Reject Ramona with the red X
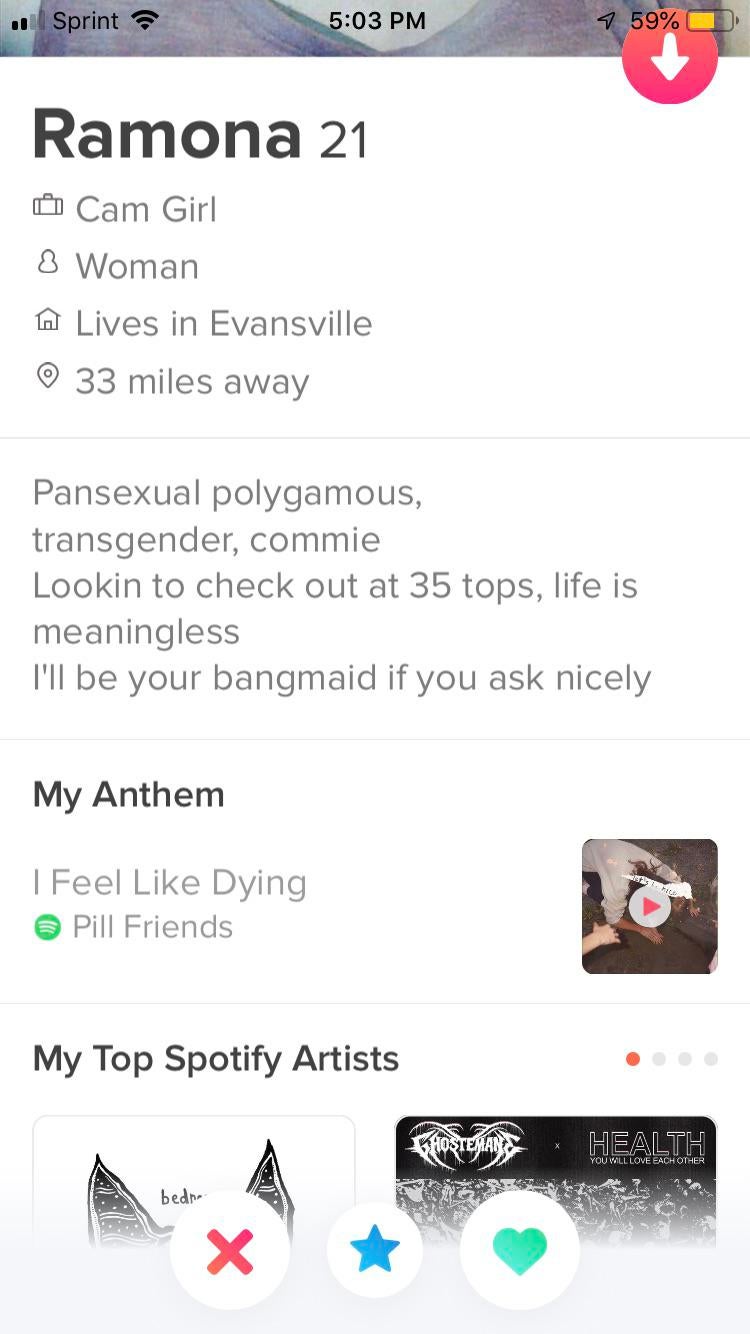Image resolution: width=750 pixels, height=1334 pixels. point(230,1251)
